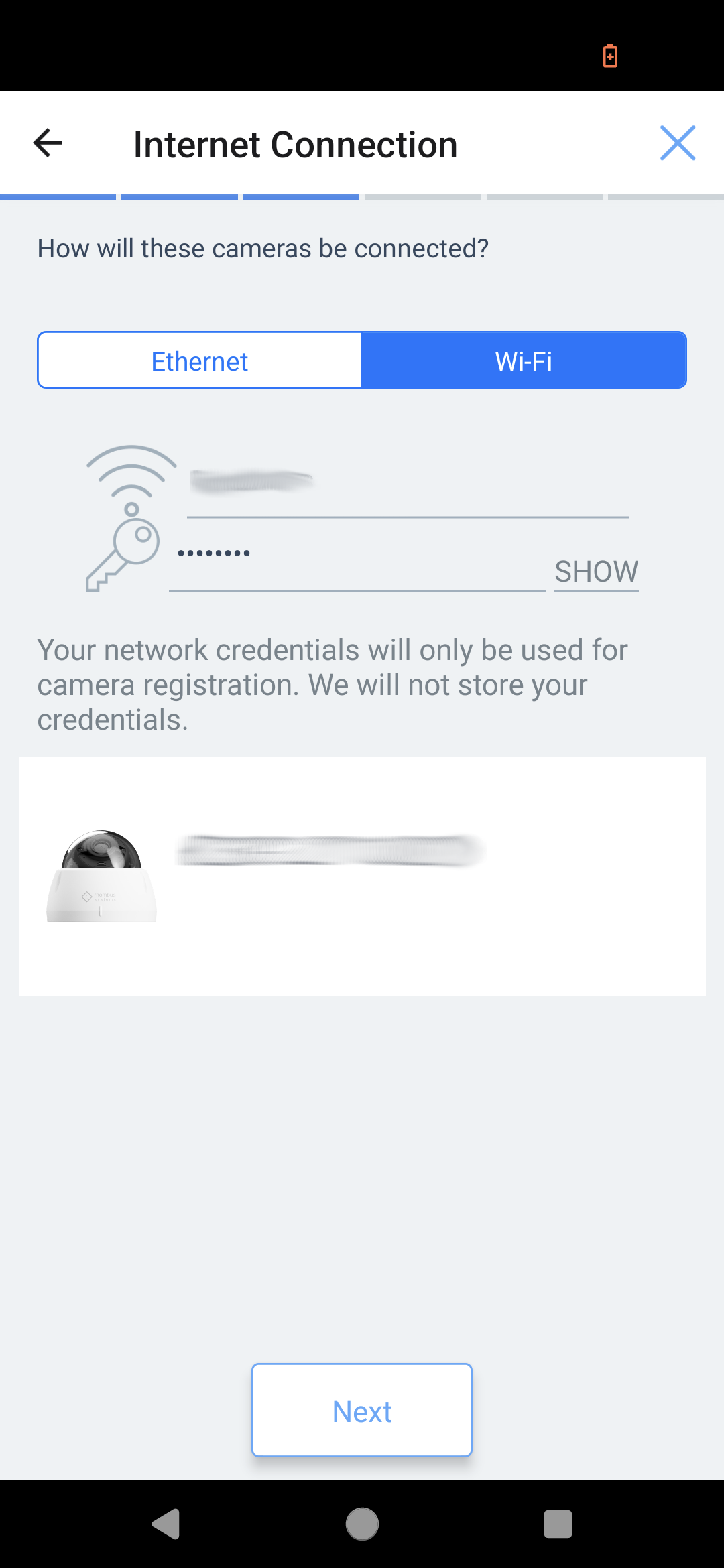Viewport: 724px width, 1568px height.
Task: Go back using the app bar arrow
Action: [48, 143]
